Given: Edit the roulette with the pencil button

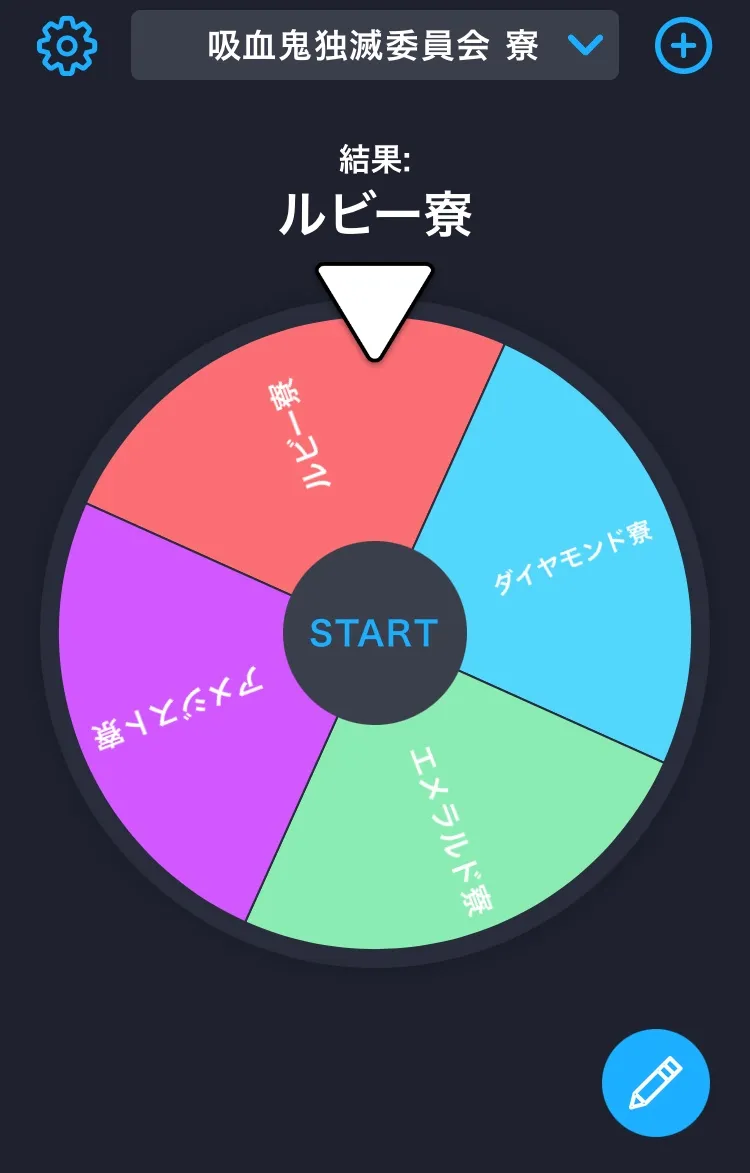Looking at the screenshot, I should (x=655, y=1083).
